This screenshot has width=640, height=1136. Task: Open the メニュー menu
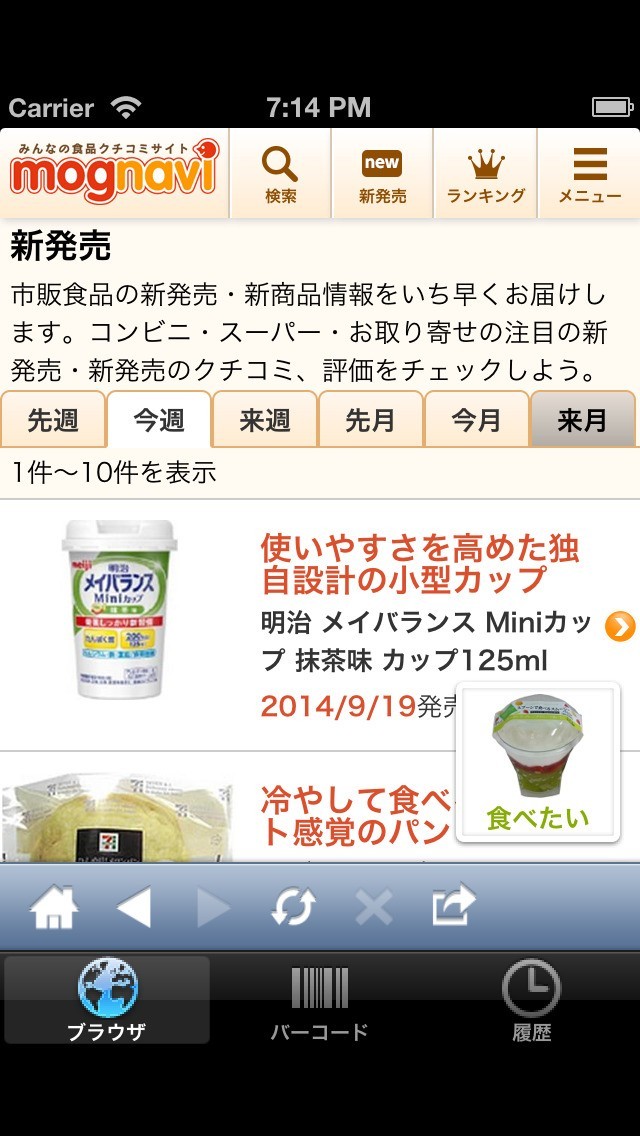coord(590,173)
